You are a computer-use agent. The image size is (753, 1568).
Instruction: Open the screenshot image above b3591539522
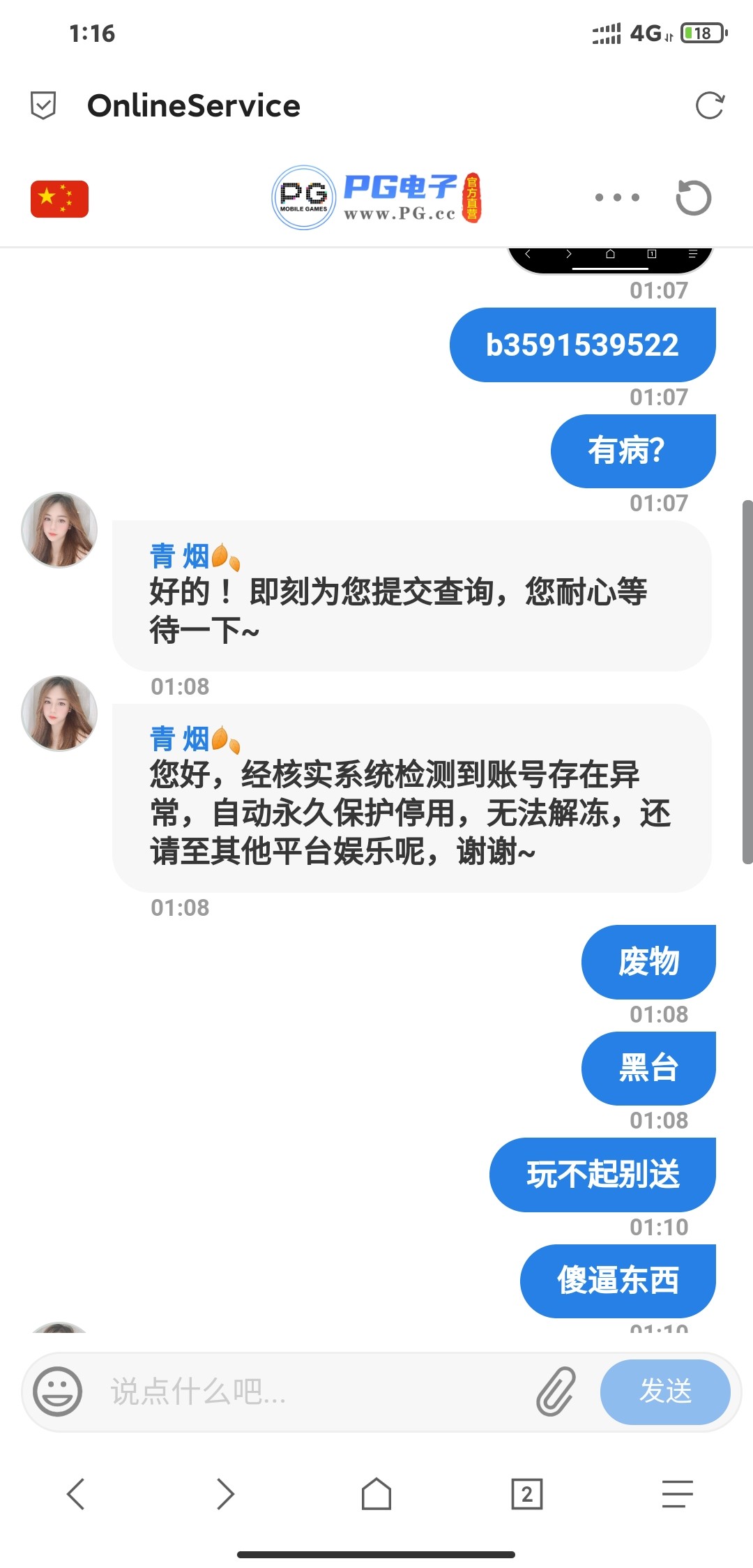coord(610,259)
